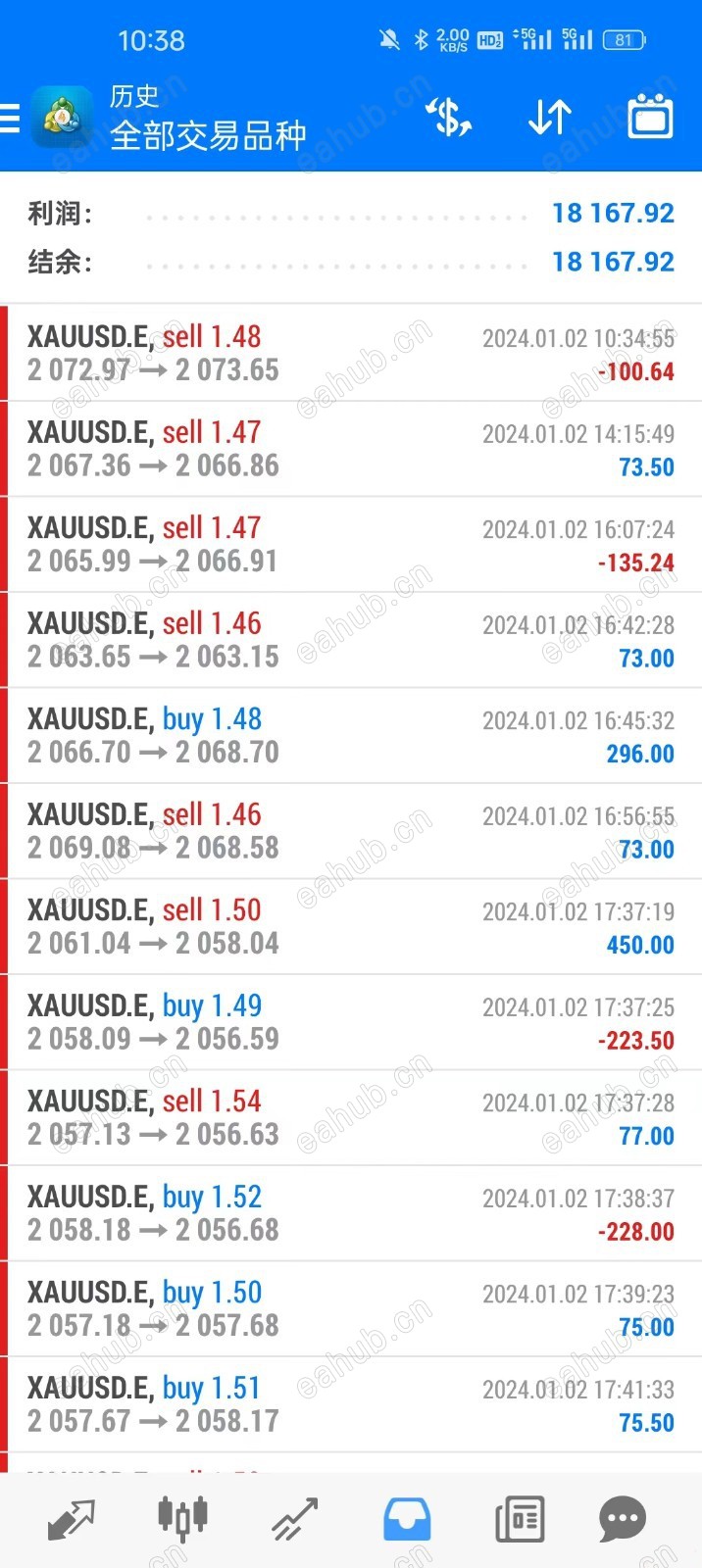
Task: Expand the buy 1.49 trade losing -223.50
Action: pyautogui.click(x=351, y=1022)
